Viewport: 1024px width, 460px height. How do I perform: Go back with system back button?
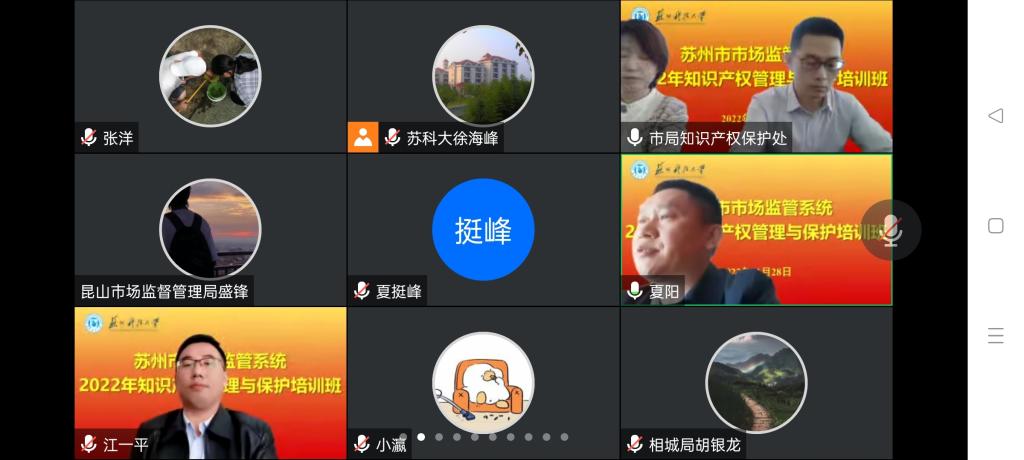coord(995,116)
